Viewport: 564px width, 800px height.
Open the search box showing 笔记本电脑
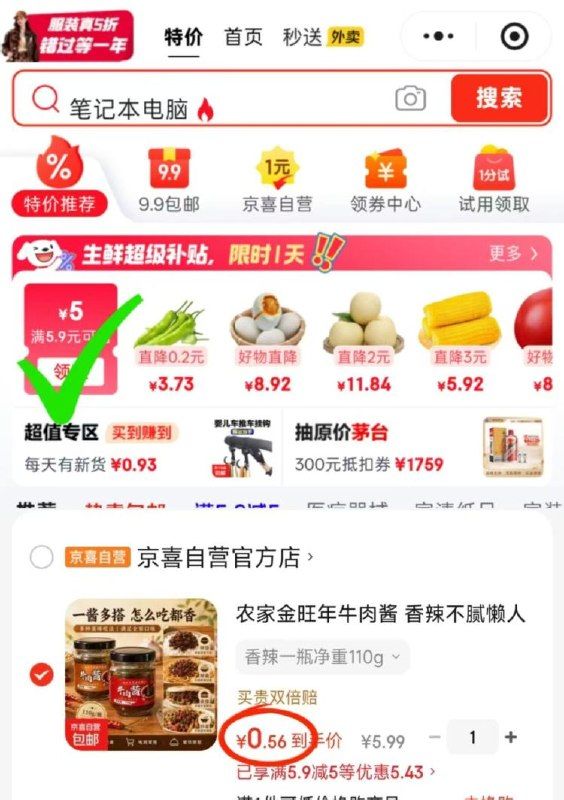click(x=230, y=98)
